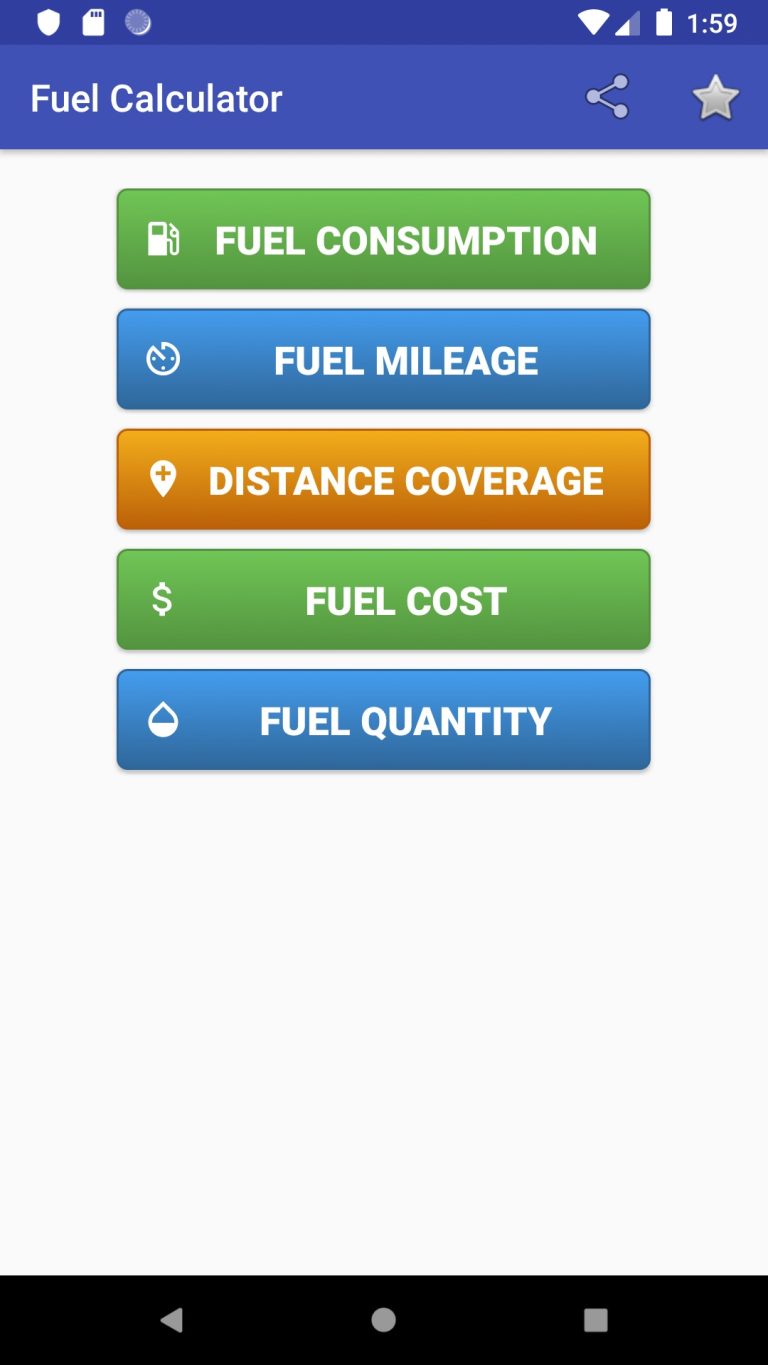
Task: Open the share options via the share icon
Action: pos(608,97)
